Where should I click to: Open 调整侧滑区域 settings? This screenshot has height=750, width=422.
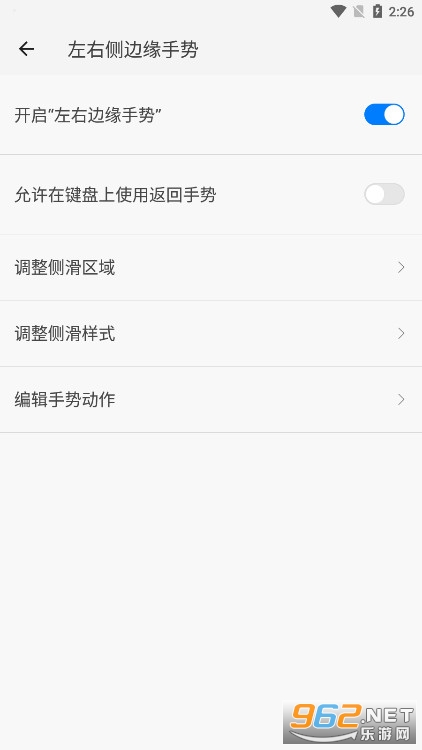pyautogui.click(x=211, y=268)
